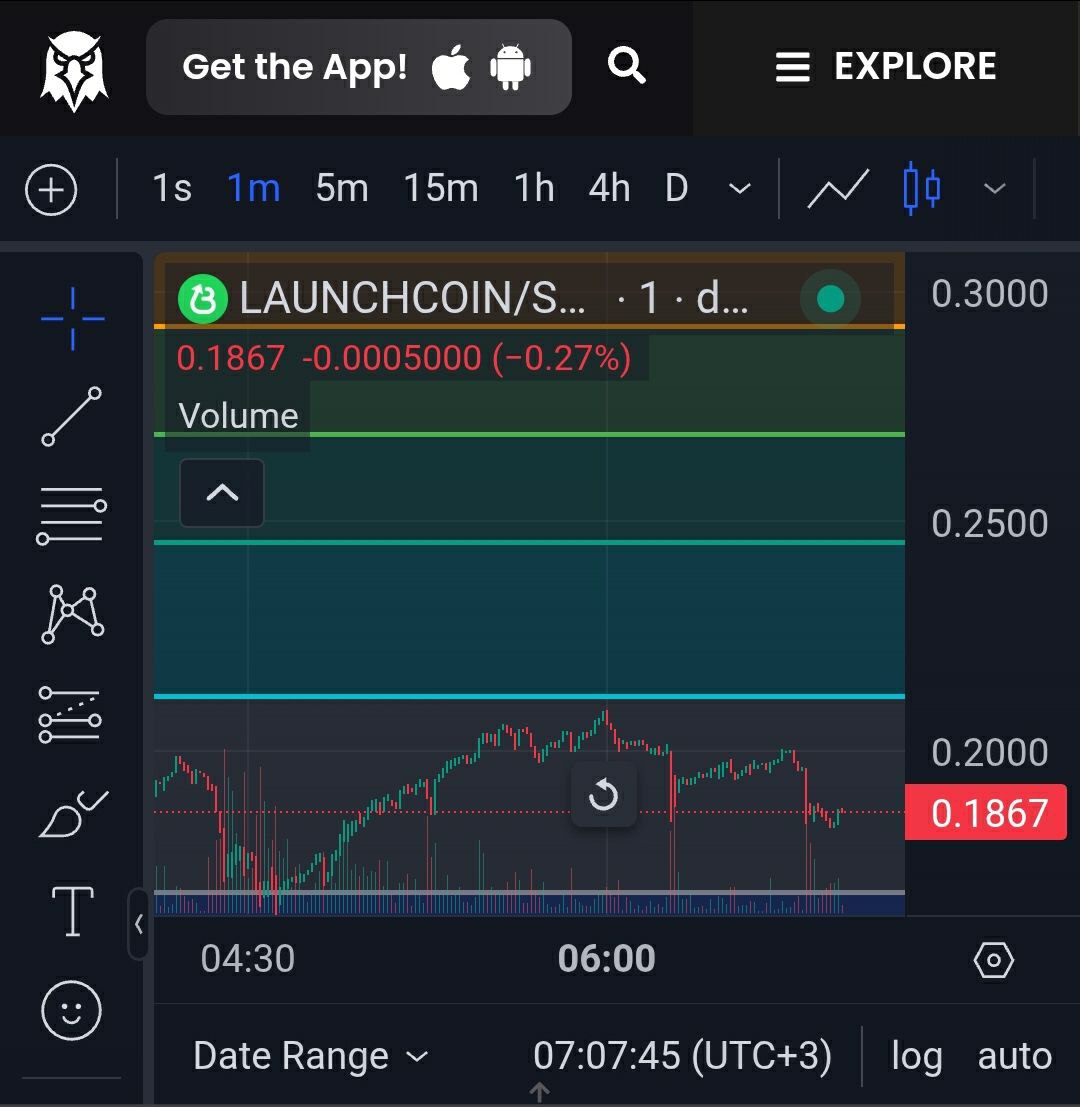Collapse the indicator legend chevron
1080x1107 pixels.
click(222, 493)
